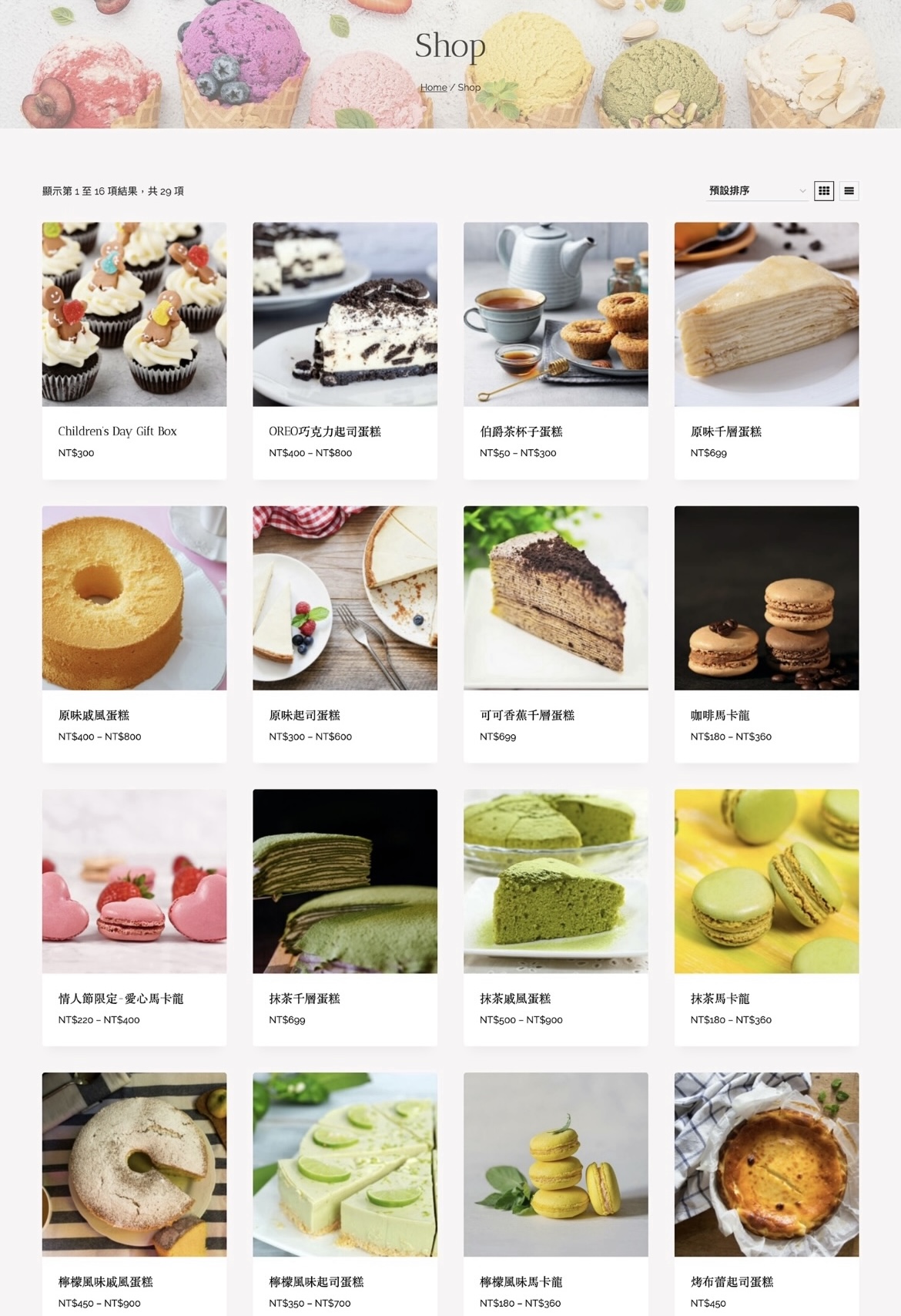
Task: View the 原味起司蛋糕 item
Action: tap(304, 715)
